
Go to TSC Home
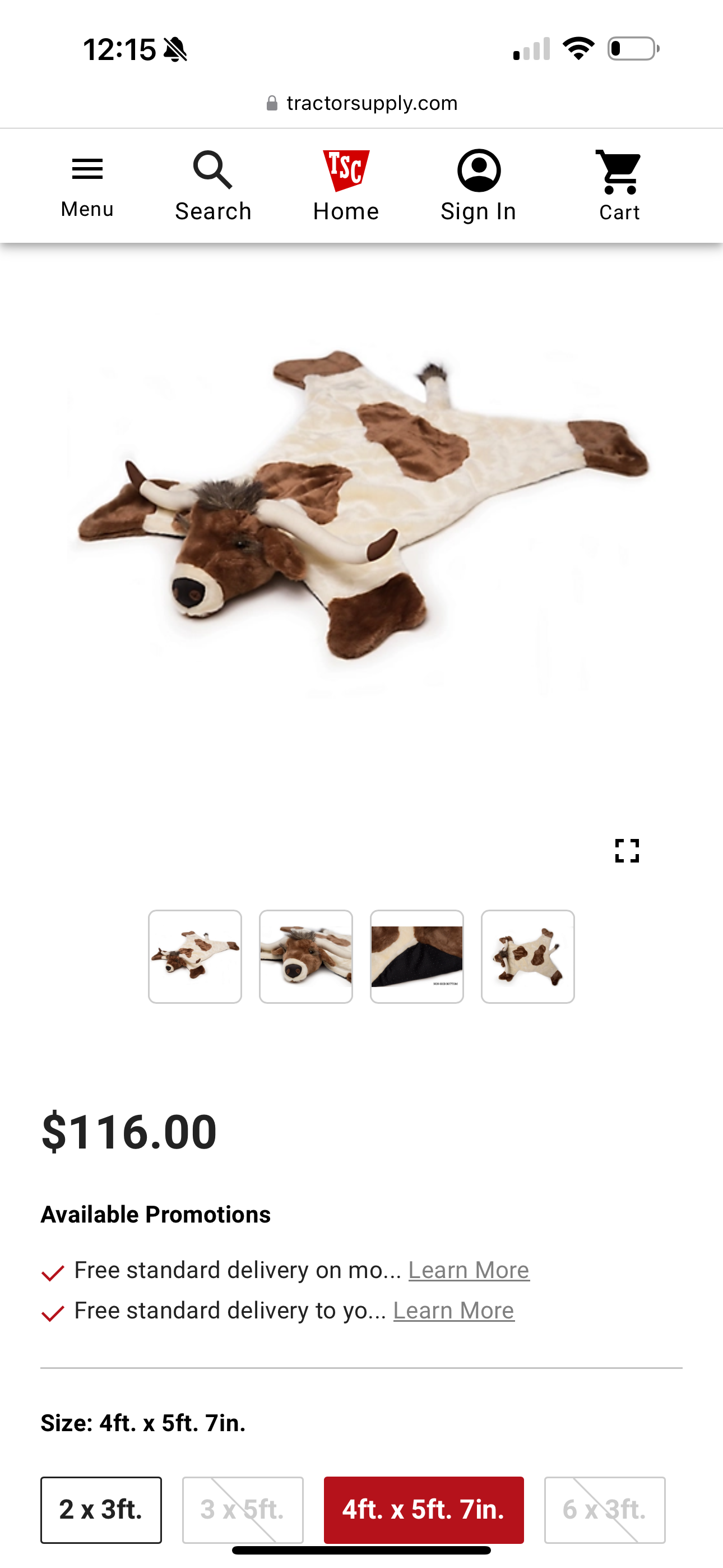tap(346, 186)
